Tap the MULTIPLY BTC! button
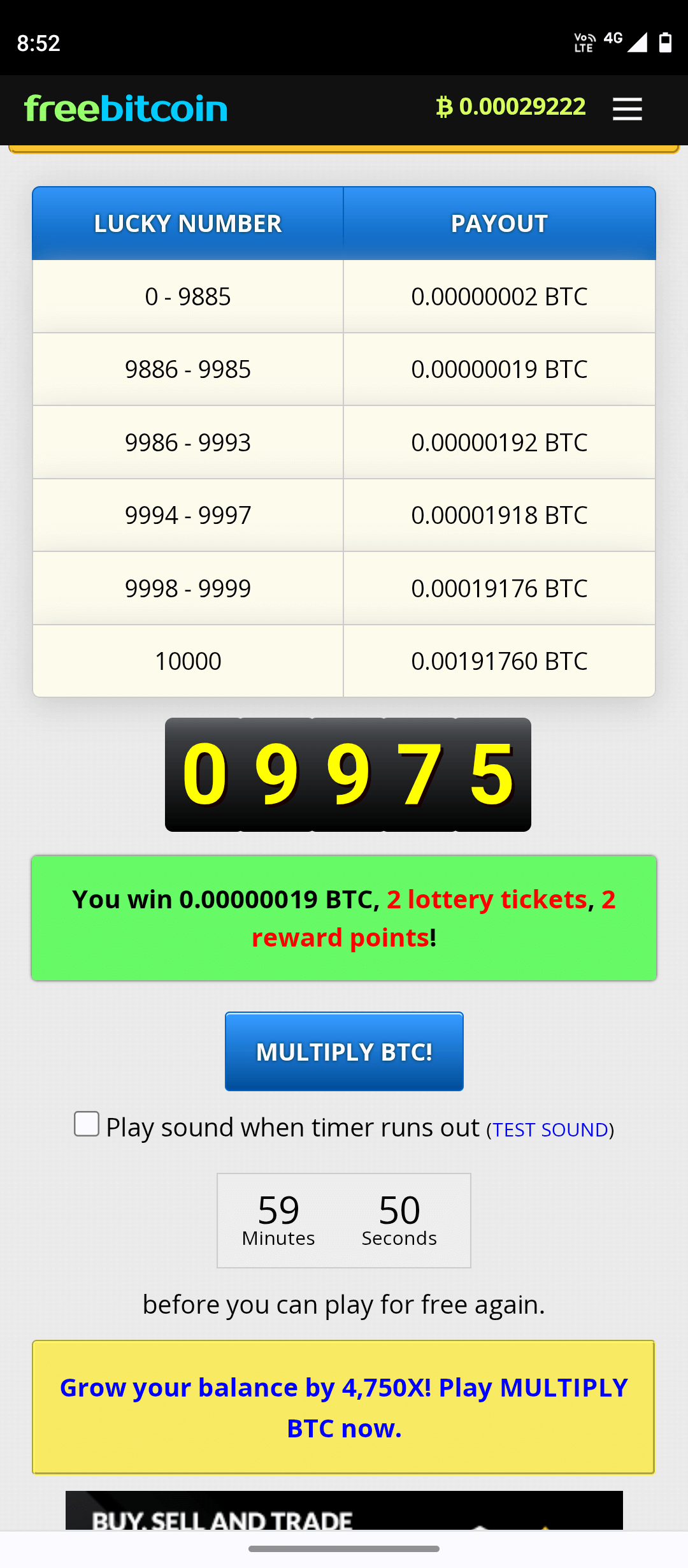This screenshot has height=1568, width=688. click(344, 1052)
